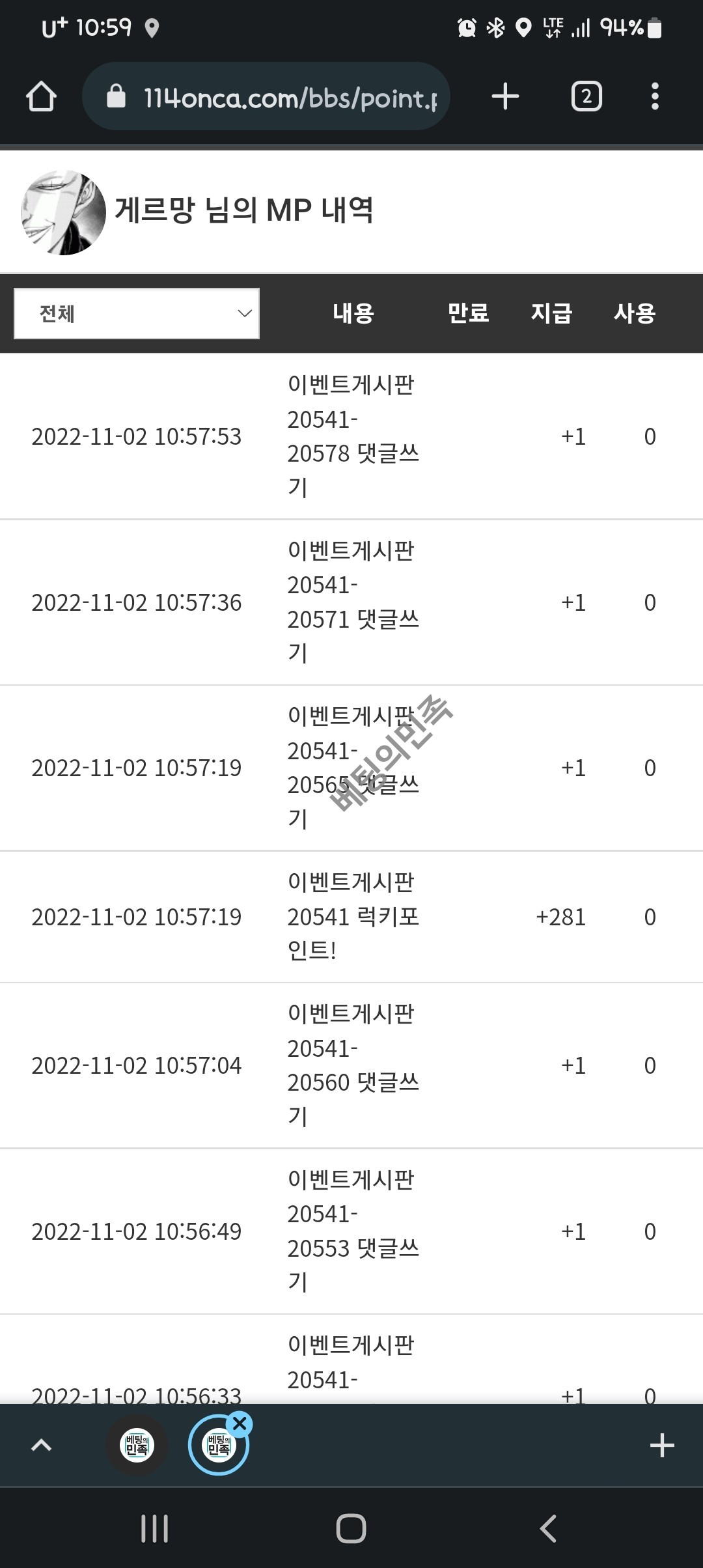Close the highlighted 베팅의민족 tab
703x1568 pixels.
click(240, 1424)
